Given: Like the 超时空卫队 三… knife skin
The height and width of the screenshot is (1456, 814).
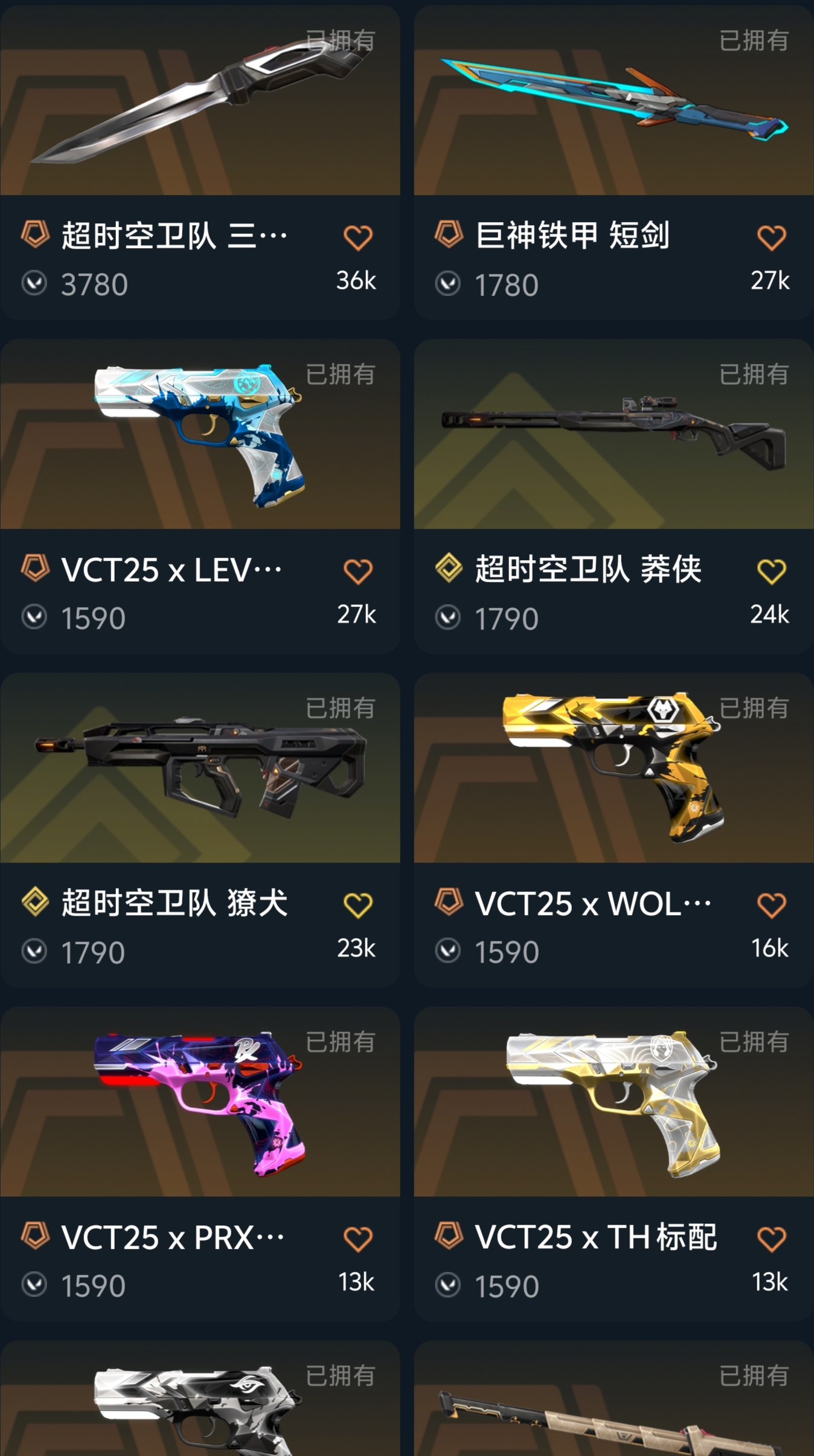Looking at the screenshot, I should [x=357, y=238].
